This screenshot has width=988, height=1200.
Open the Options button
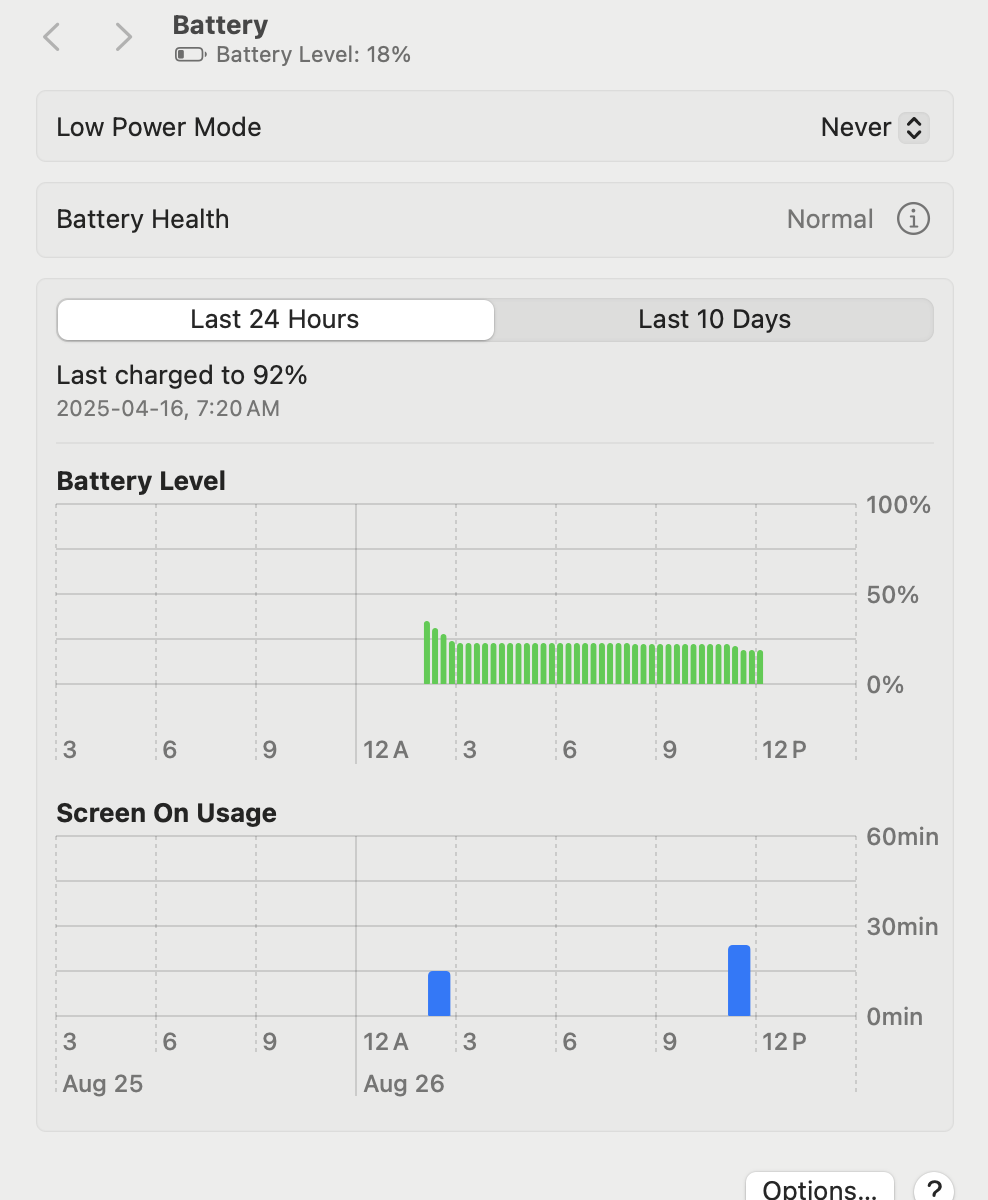click(x=819, y=1188)
